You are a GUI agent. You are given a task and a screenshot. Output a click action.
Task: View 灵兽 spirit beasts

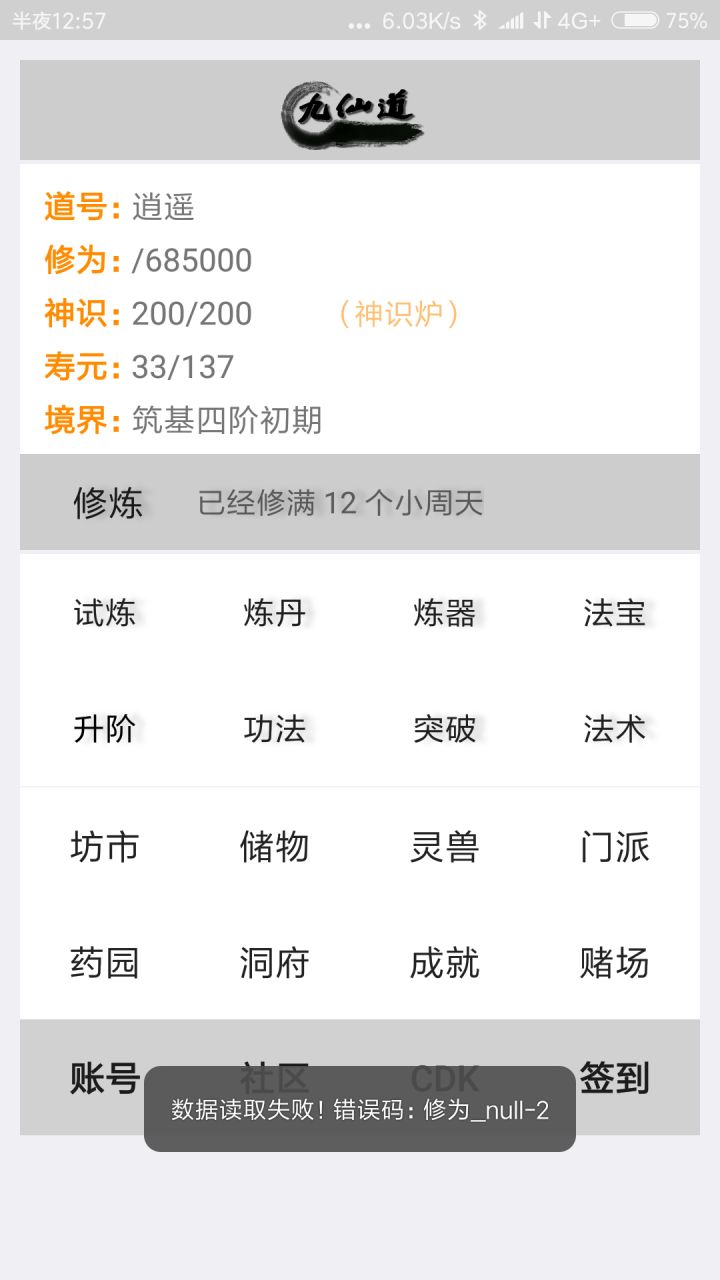[445, 847]
